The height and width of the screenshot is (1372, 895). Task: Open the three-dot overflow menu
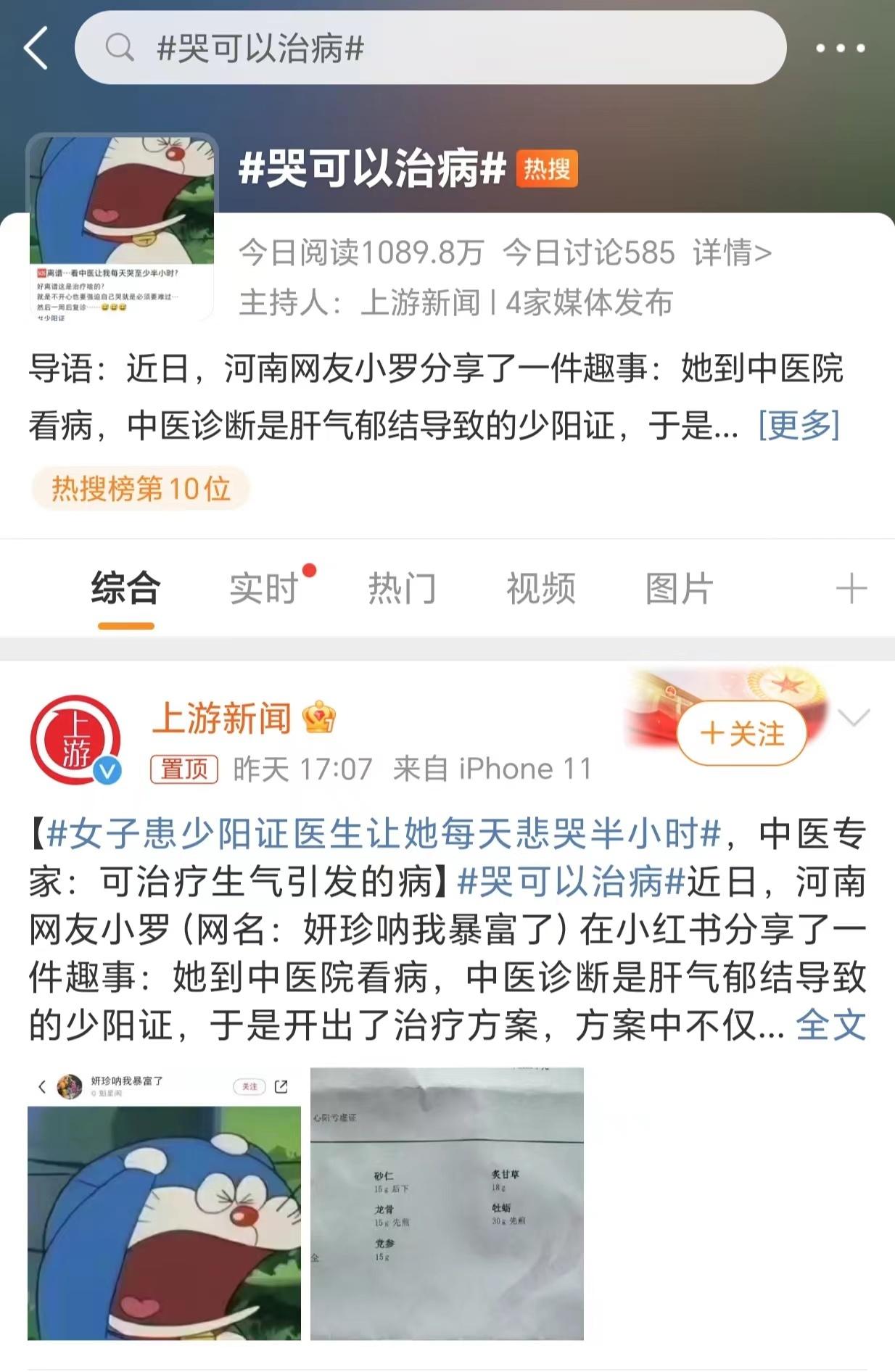click(x=840, y=49)
